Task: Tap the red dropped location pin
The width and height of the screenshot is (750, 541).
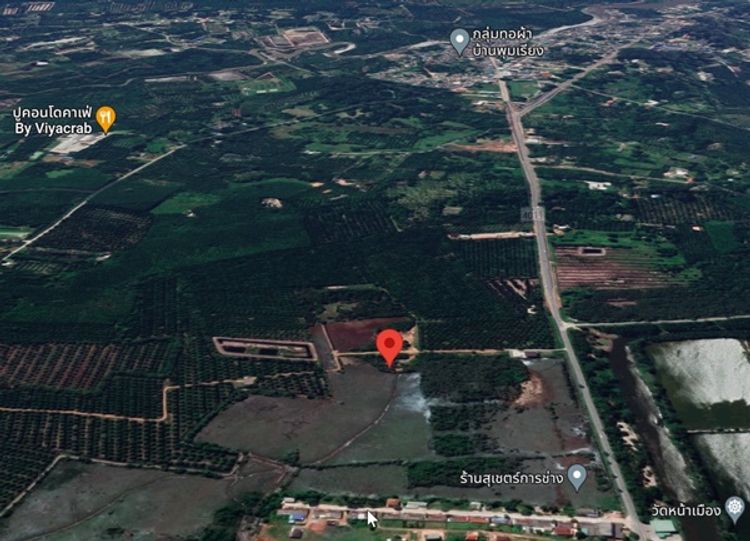Action: (x=390, y=345)
